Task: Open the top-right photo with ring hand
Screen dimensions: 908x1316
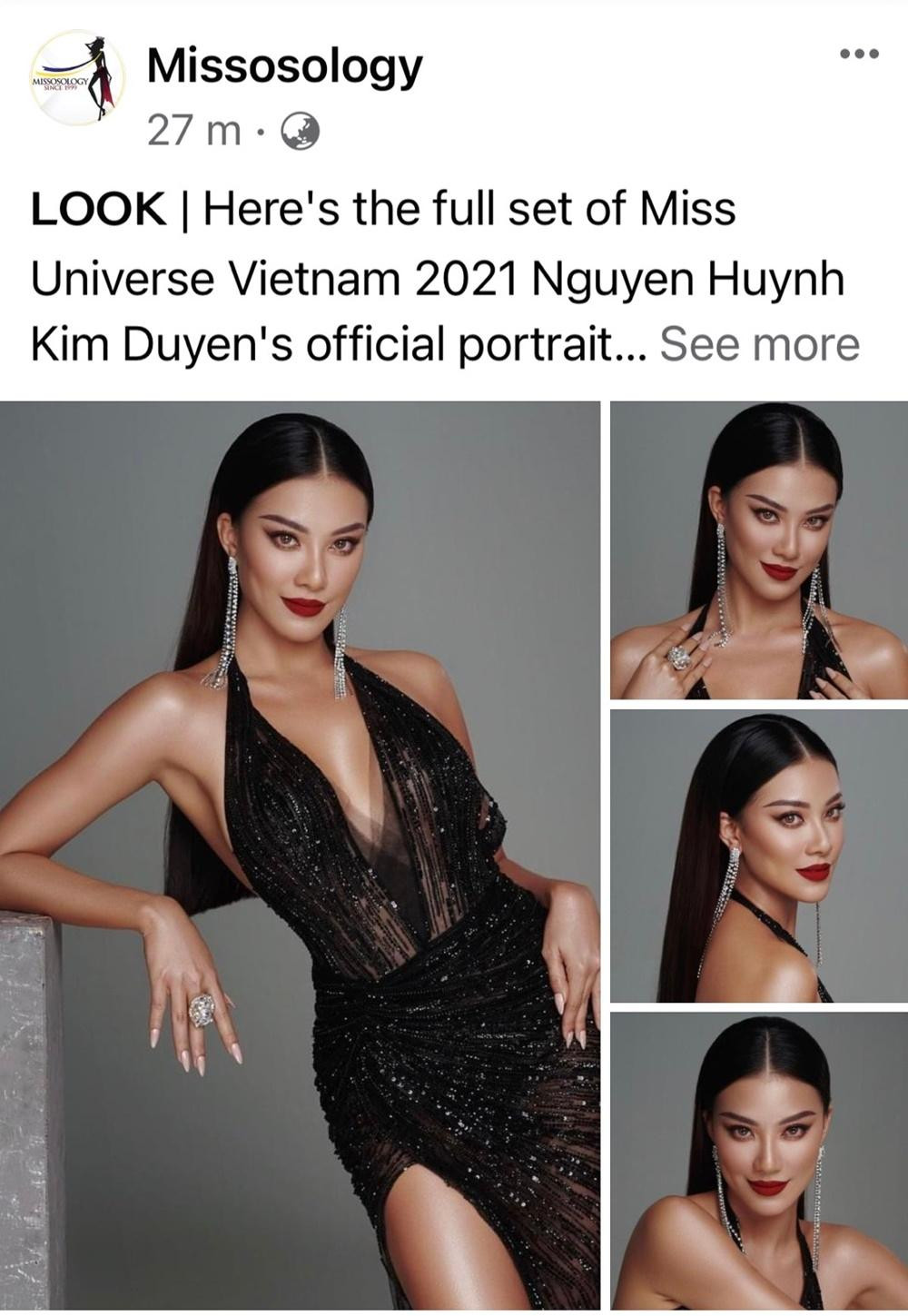Action: [x=758, y=549]
